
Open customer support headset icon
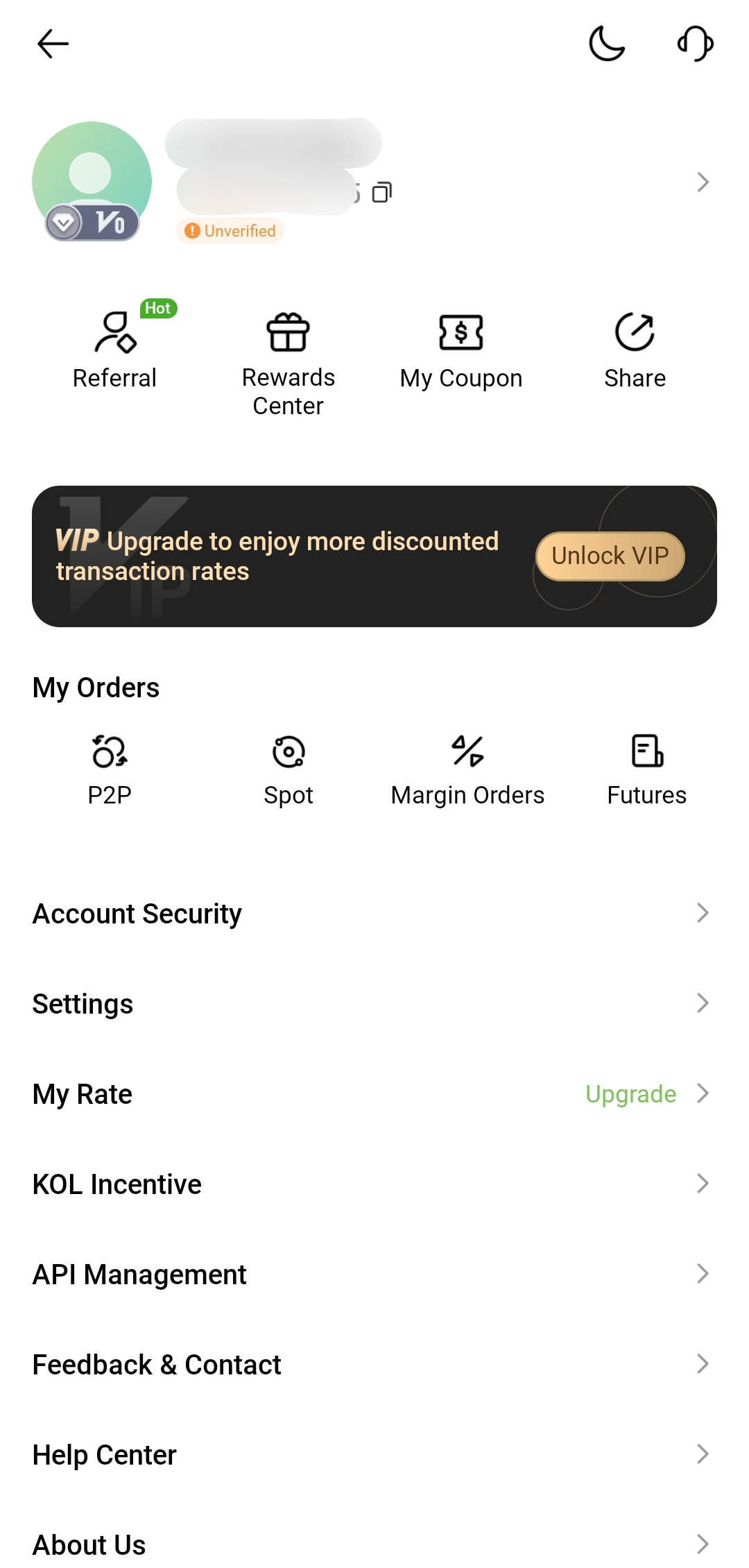tap(695, 44)
